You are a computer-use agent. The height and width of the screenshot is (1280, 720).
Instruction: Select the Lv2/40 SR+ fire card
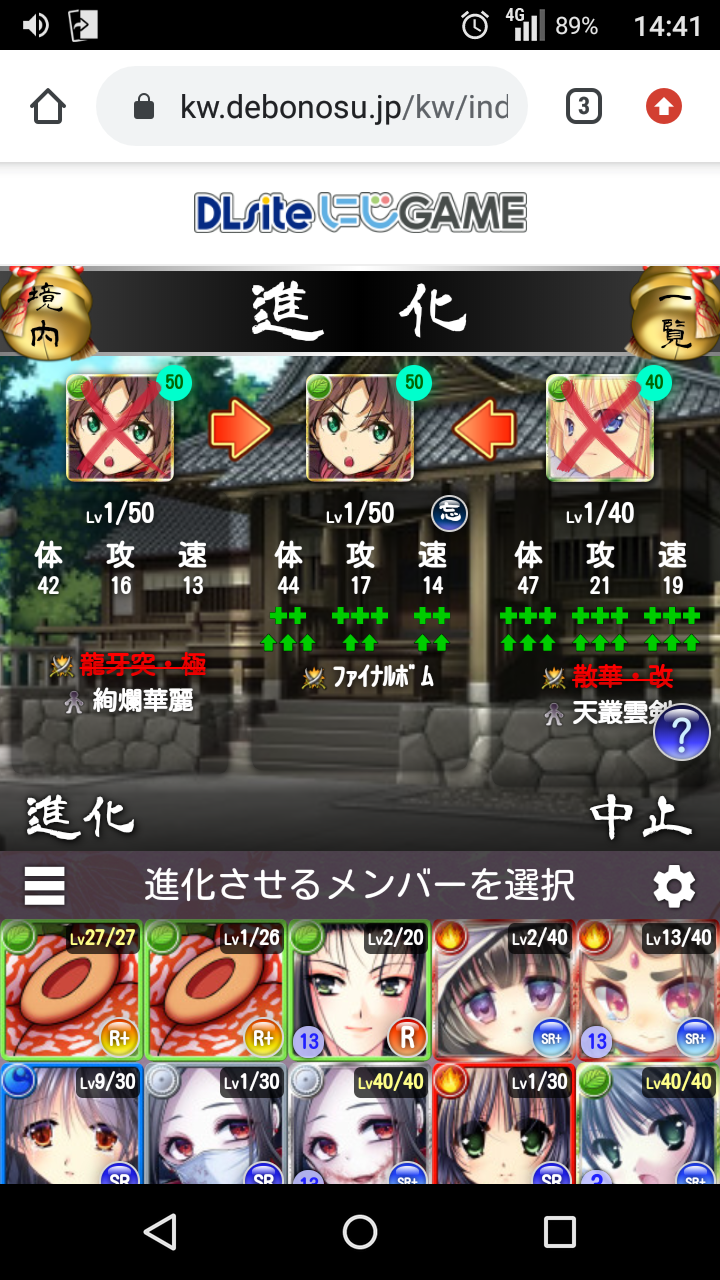coord(504,990)
